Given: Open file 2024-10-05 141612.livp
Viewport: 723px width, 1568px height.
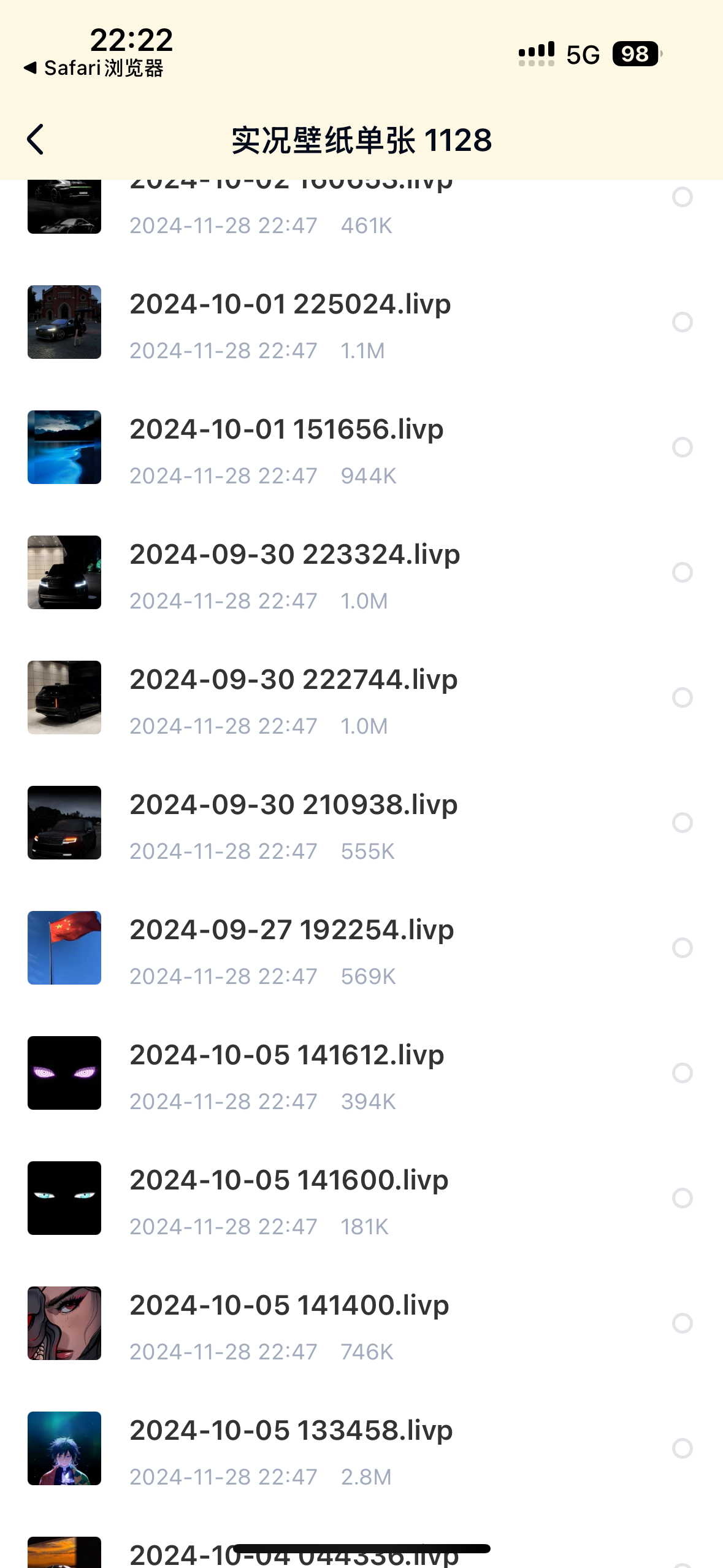Looking at the screenshot, I should tap(361, 1073).
